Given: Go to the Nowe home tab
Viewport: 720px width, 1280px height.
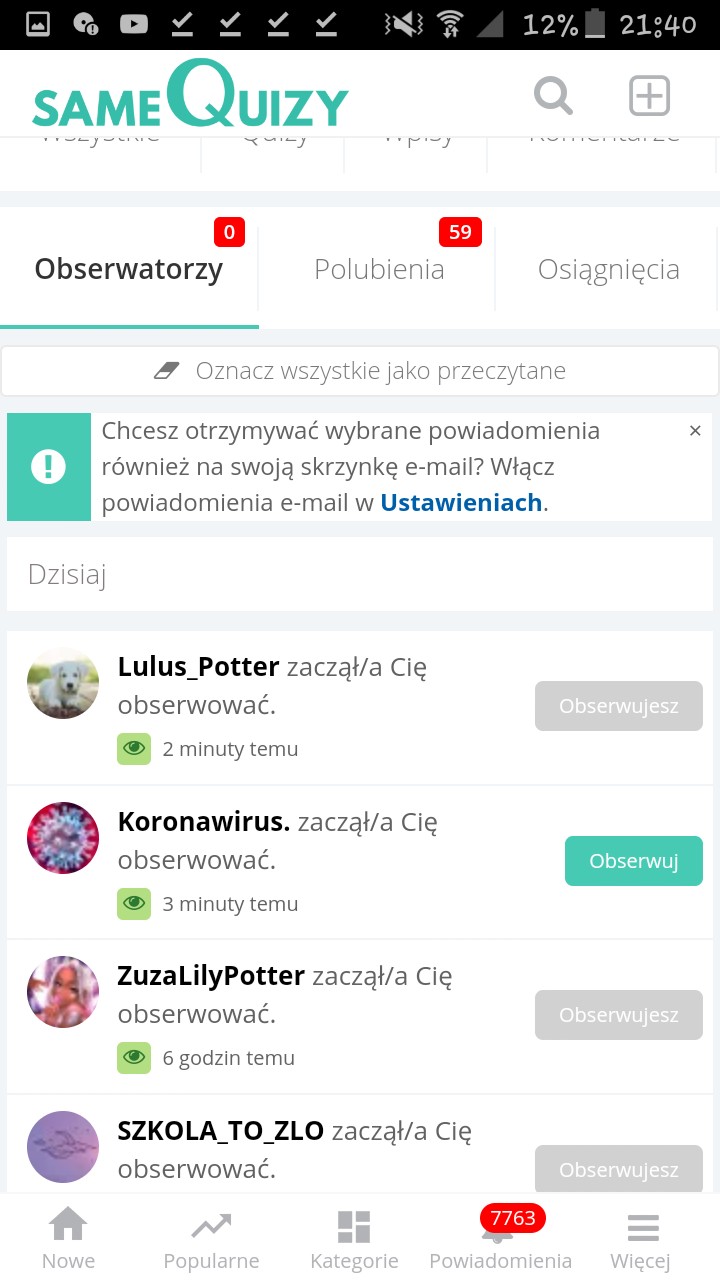Looking at the screenshot, I should pos(68,1238).
